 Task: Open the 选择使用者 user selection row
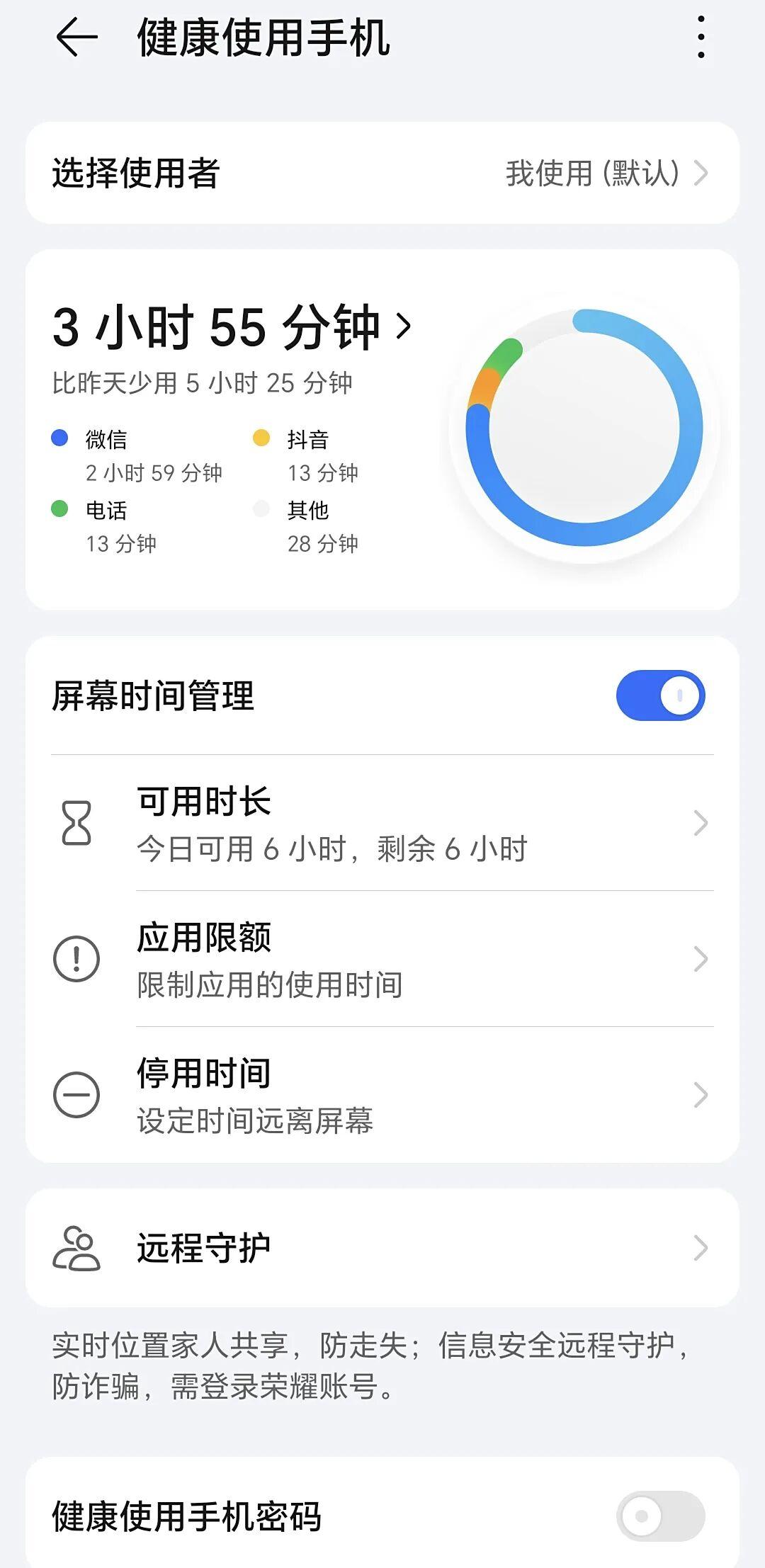coord(382,173)
